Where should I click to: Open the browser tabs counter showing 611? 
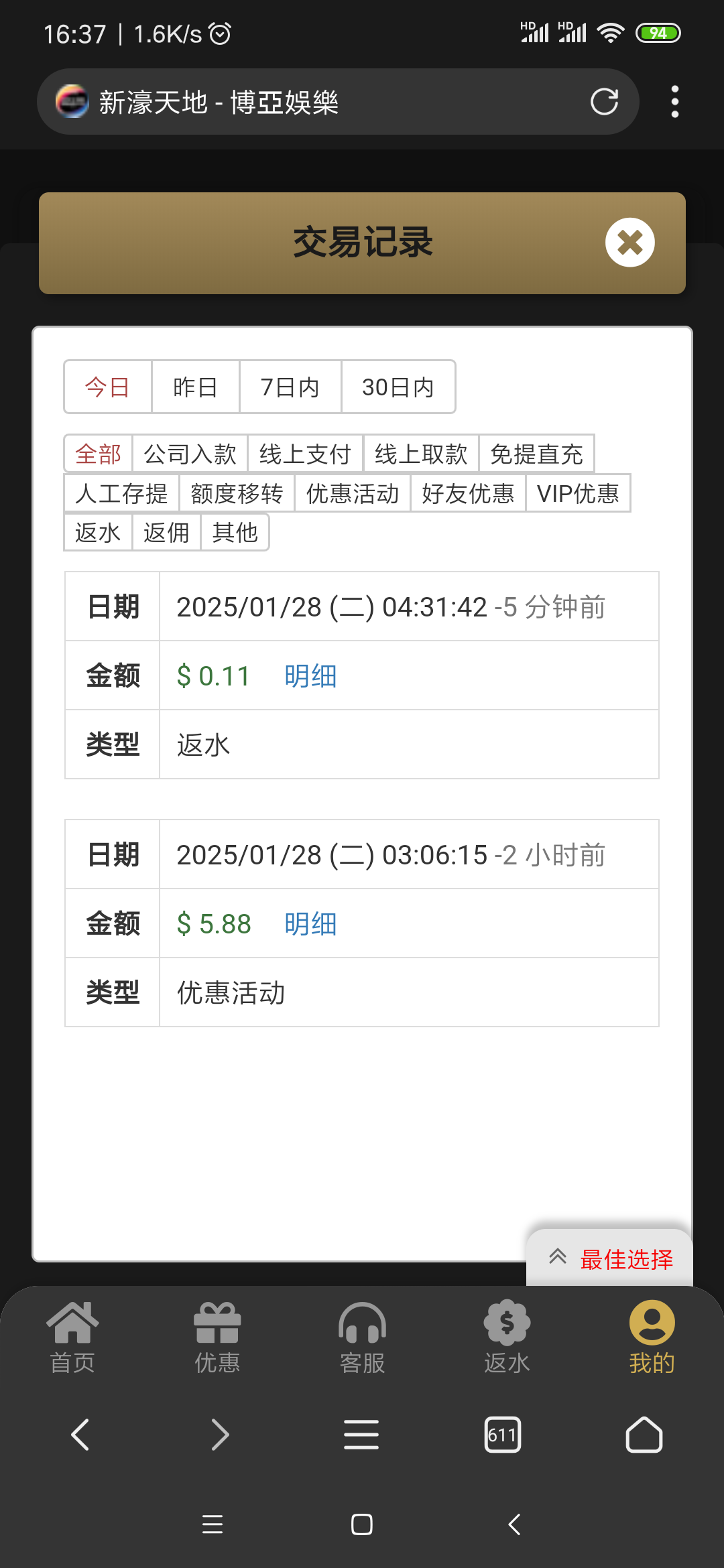point(502,1435)
